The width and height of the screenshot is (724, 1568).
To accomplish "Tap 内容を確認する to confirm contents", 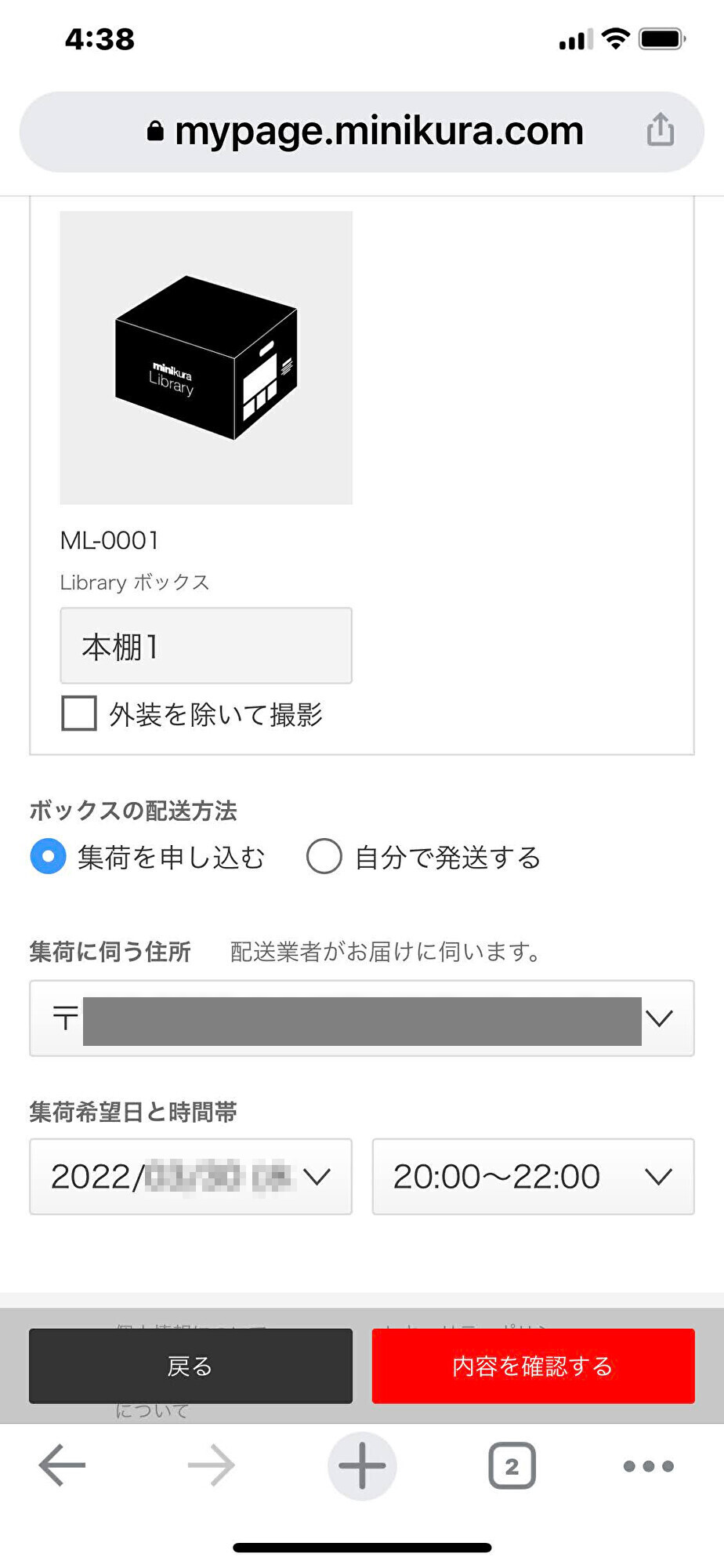I will (x=533, y=1367).
